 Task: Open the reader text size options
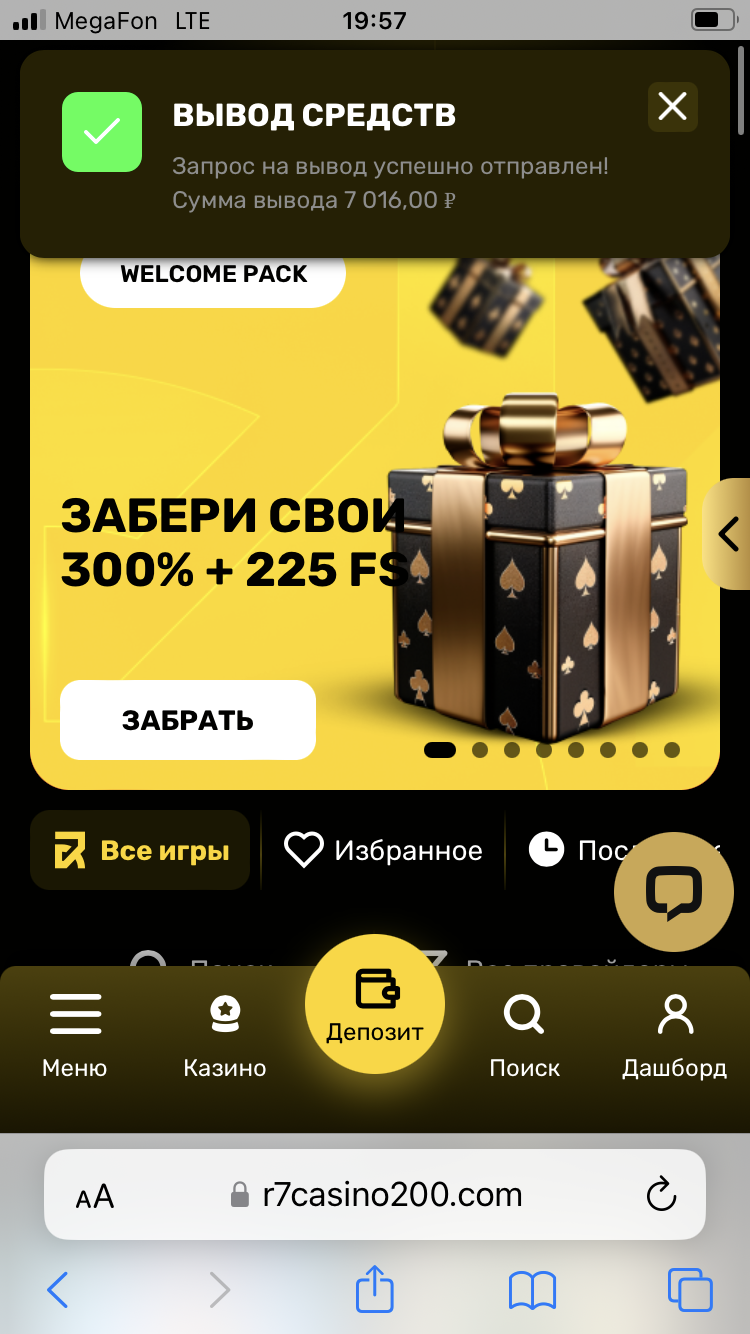95,1196
